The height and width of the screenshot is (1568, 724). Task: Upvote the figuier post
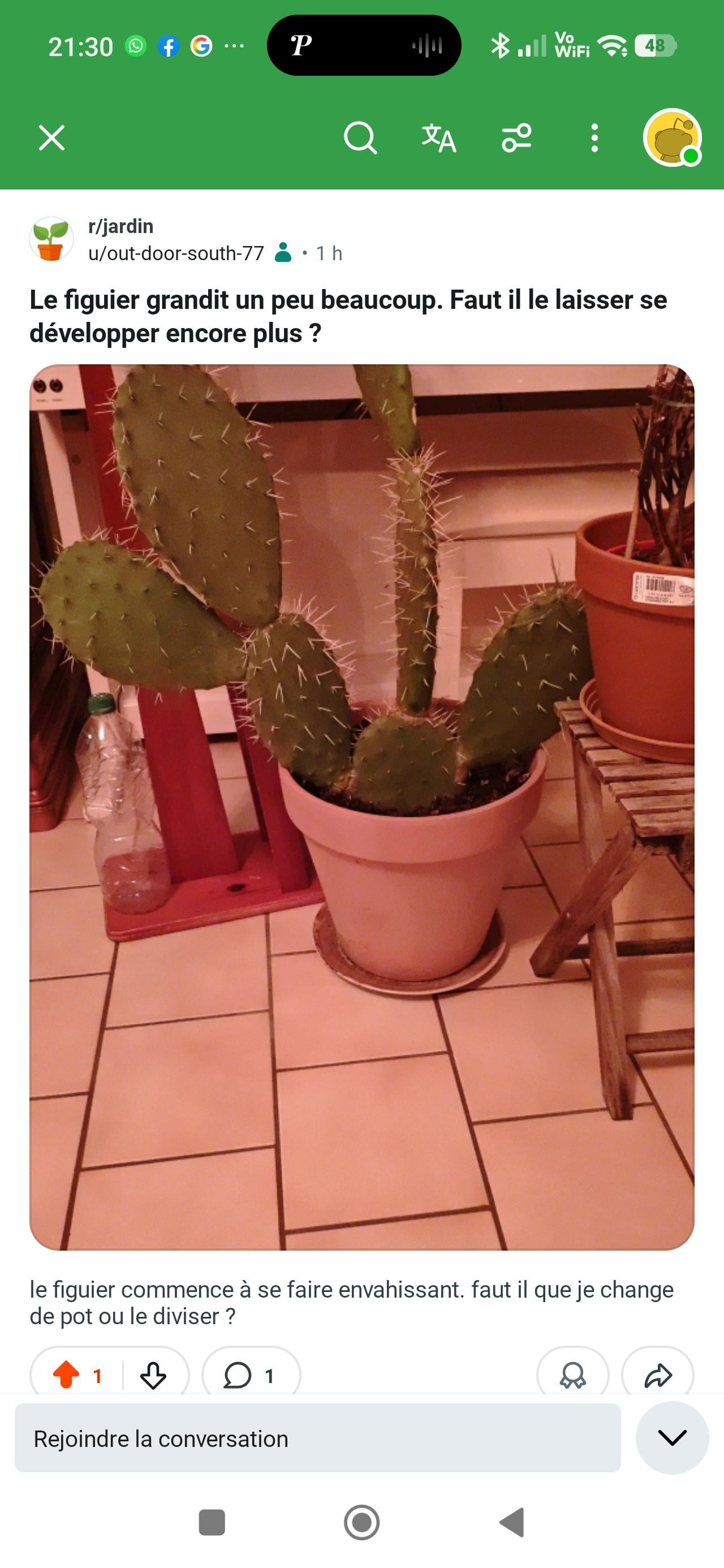click(x=66, y=1375)
